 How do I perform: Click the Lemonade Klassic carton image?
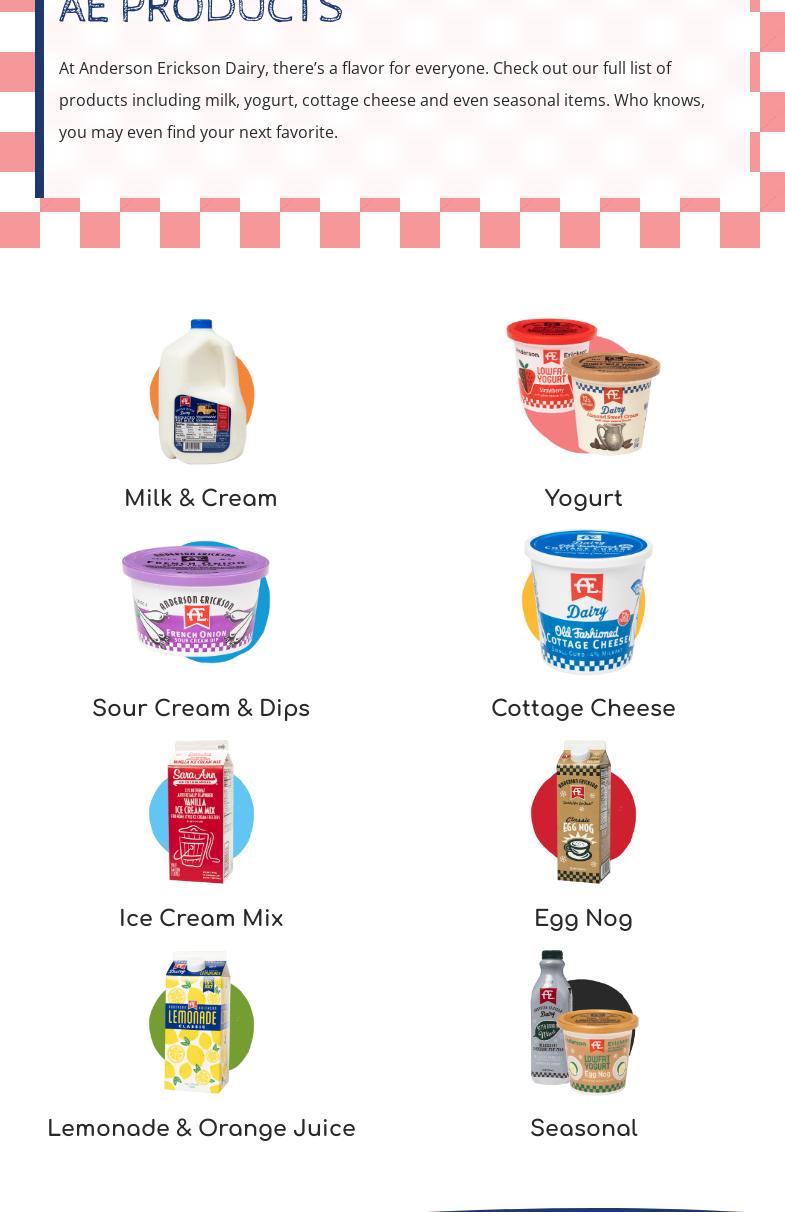pos(201,1022)
